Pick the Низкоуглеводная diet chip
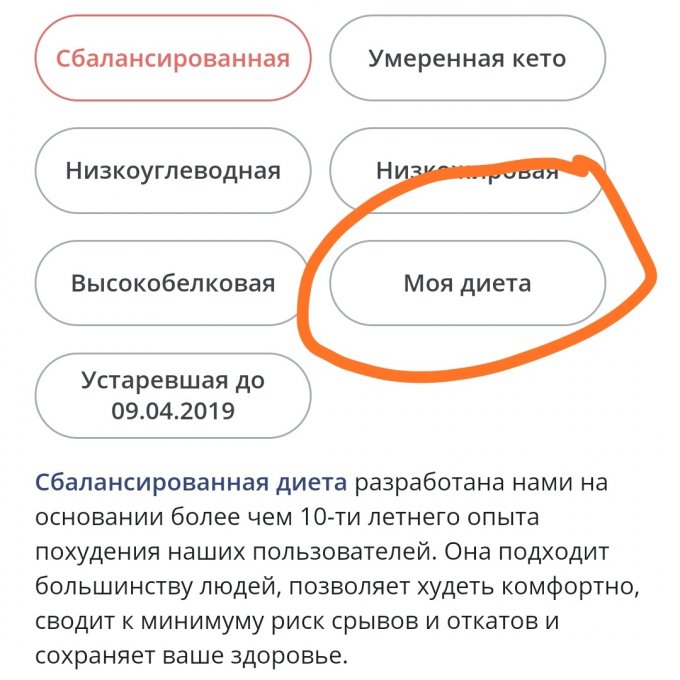Image resolution: width=680 pixels, height=680 pixels. [172, 170]
